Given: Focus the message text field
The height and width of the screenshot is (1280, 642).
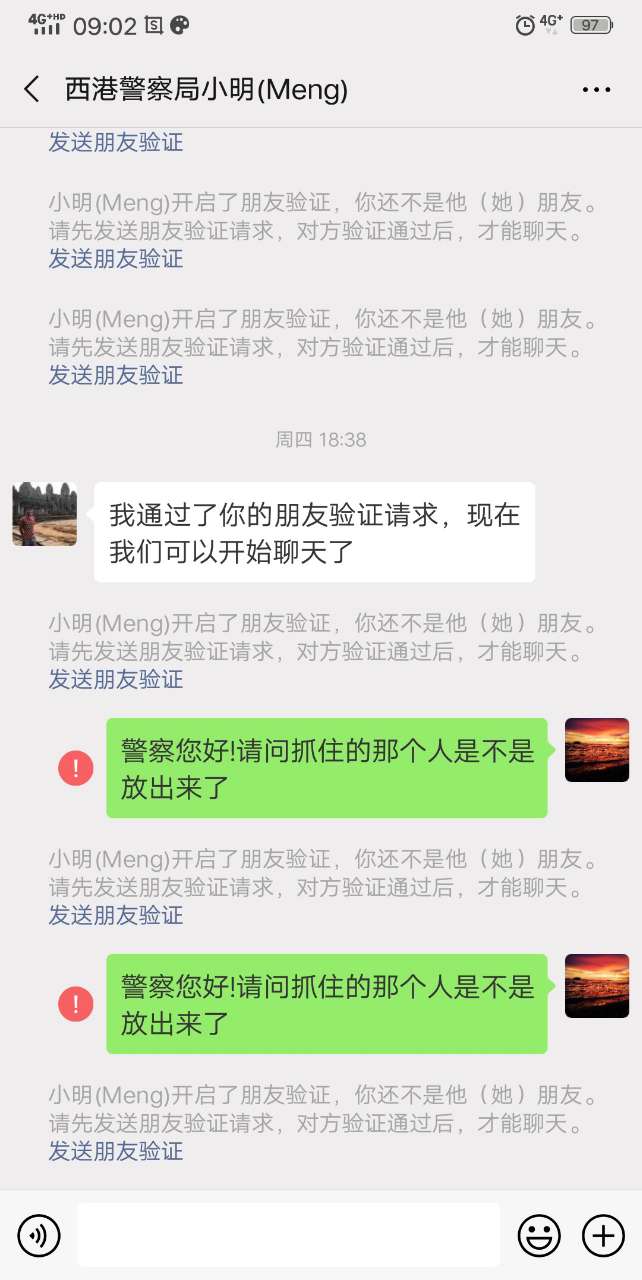Looking at the screenshot, I should [x=288, y=1236].
